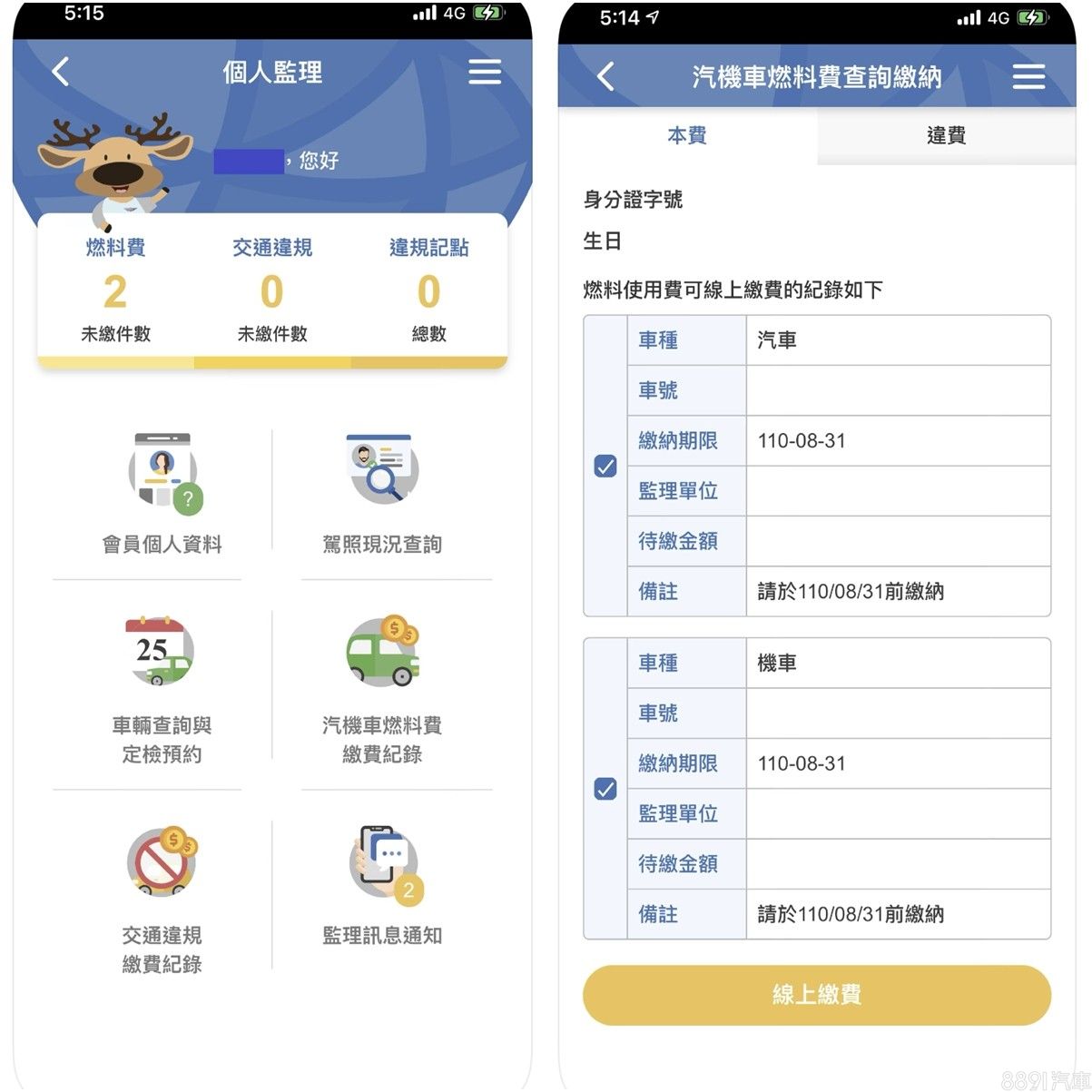Open the hamburger menu on 個人監理 screen
The image size is (1092, 1092).
(x=484, y=72)
